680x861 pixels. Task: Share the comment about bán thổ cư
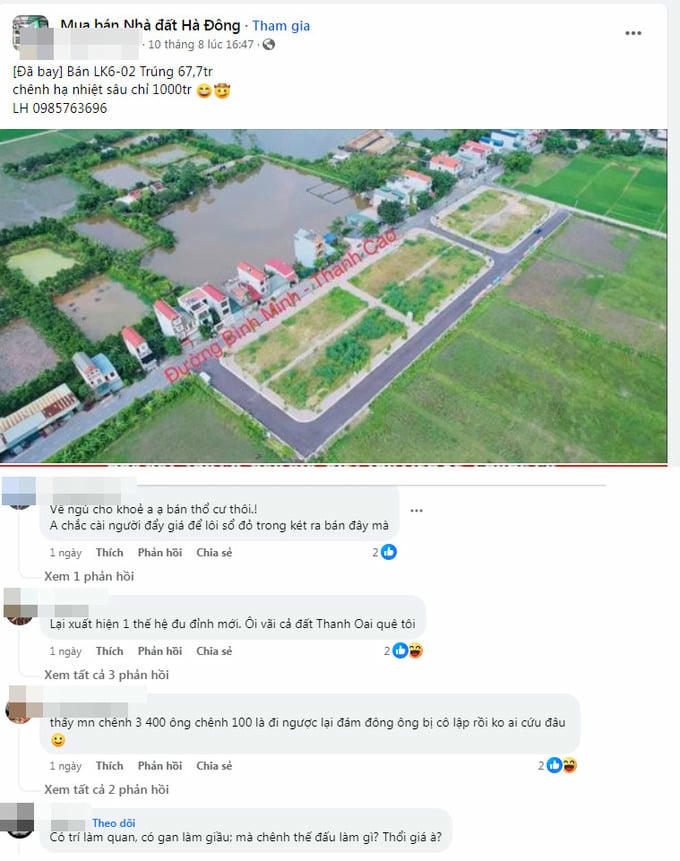[214, 552]
